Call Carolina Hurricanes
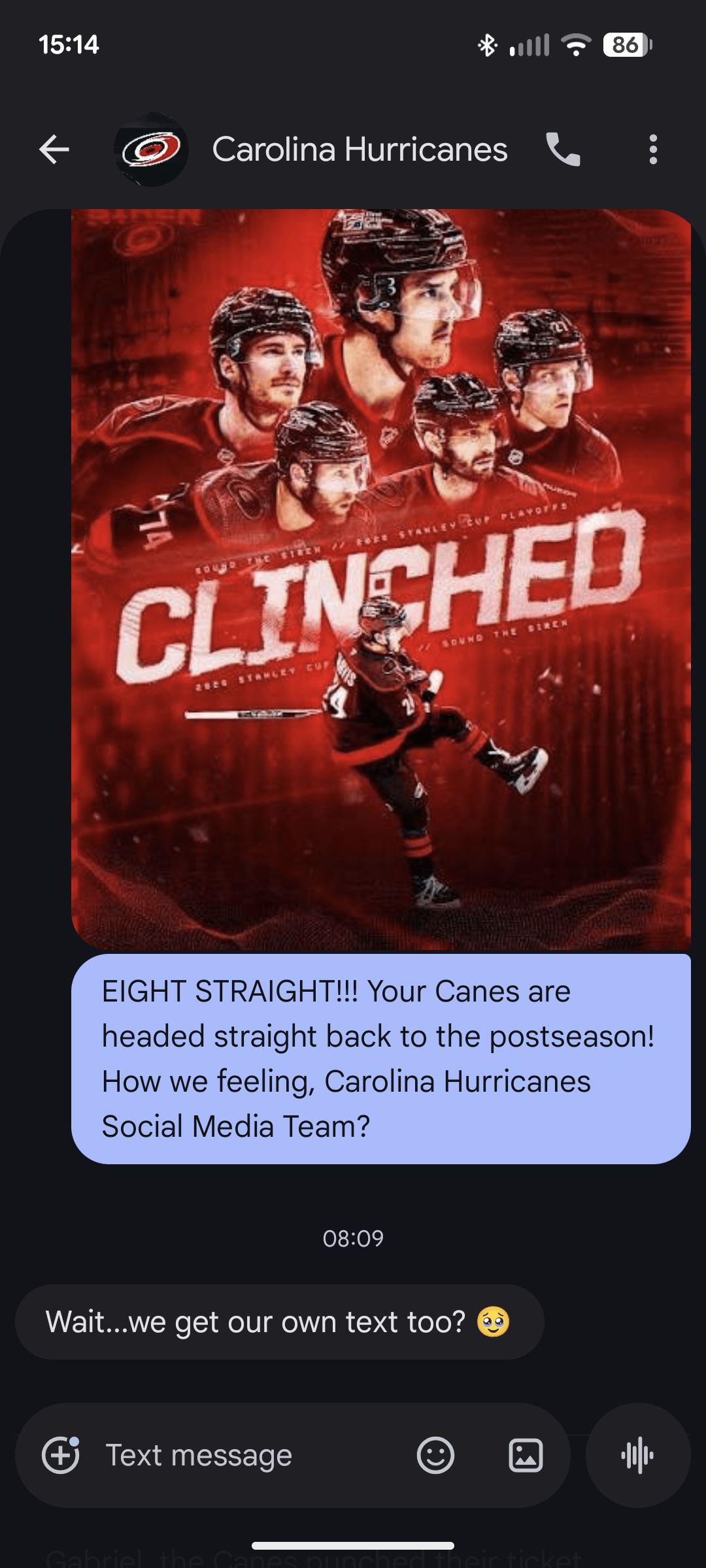The image size is (706, 1568). pyautogui.click(x=563, y=150)
